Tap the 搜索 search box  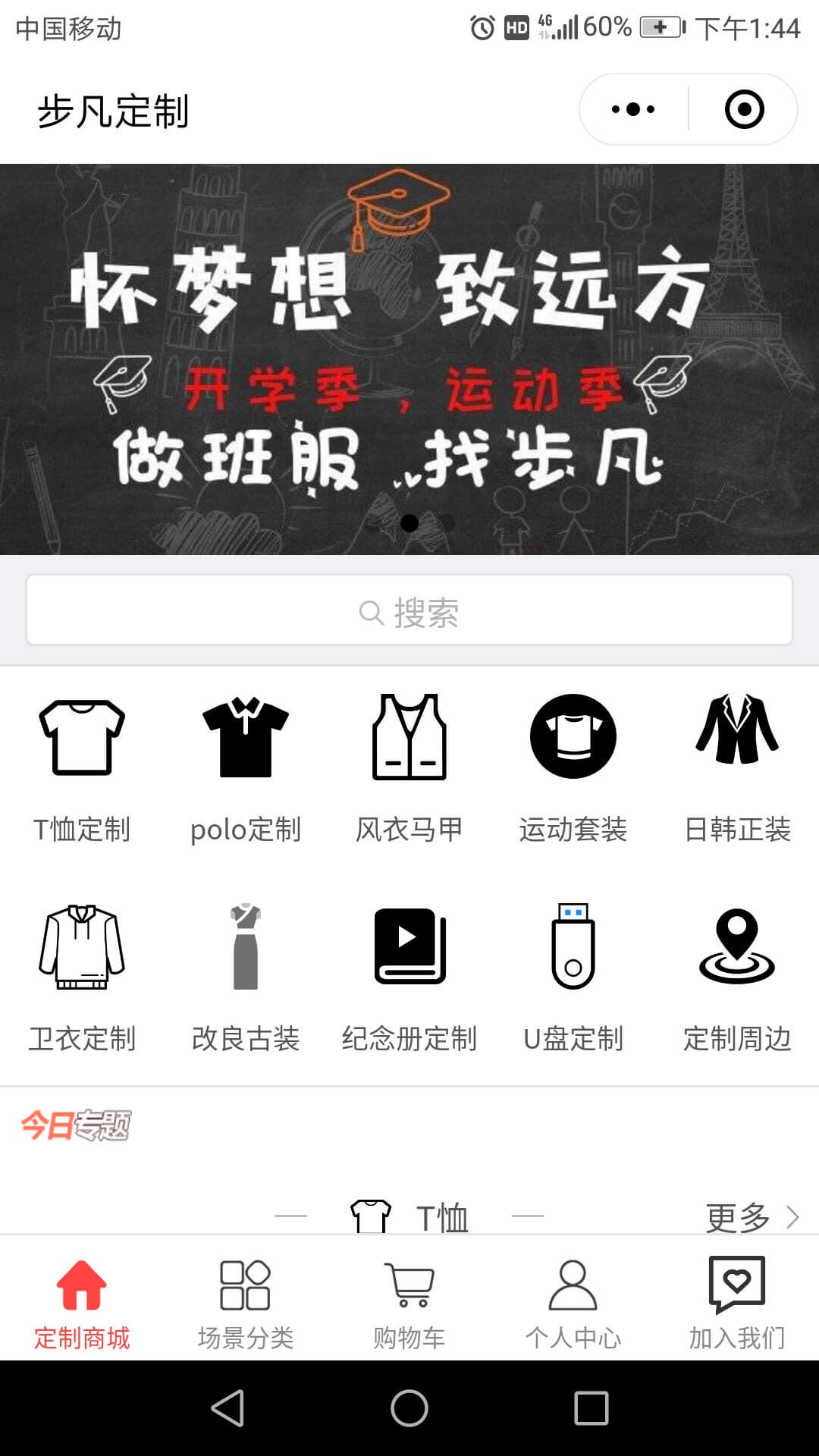(409, 610)
